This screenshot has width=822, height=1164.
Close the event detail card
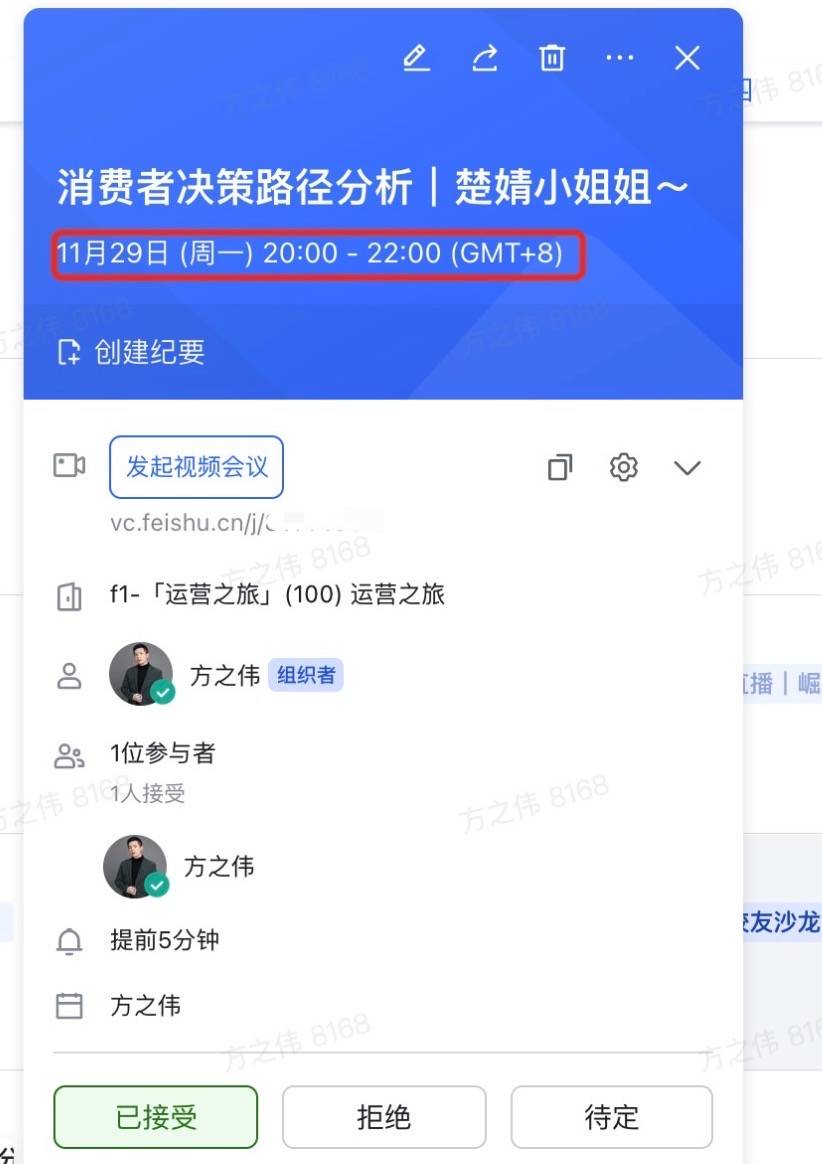[687, 59]
